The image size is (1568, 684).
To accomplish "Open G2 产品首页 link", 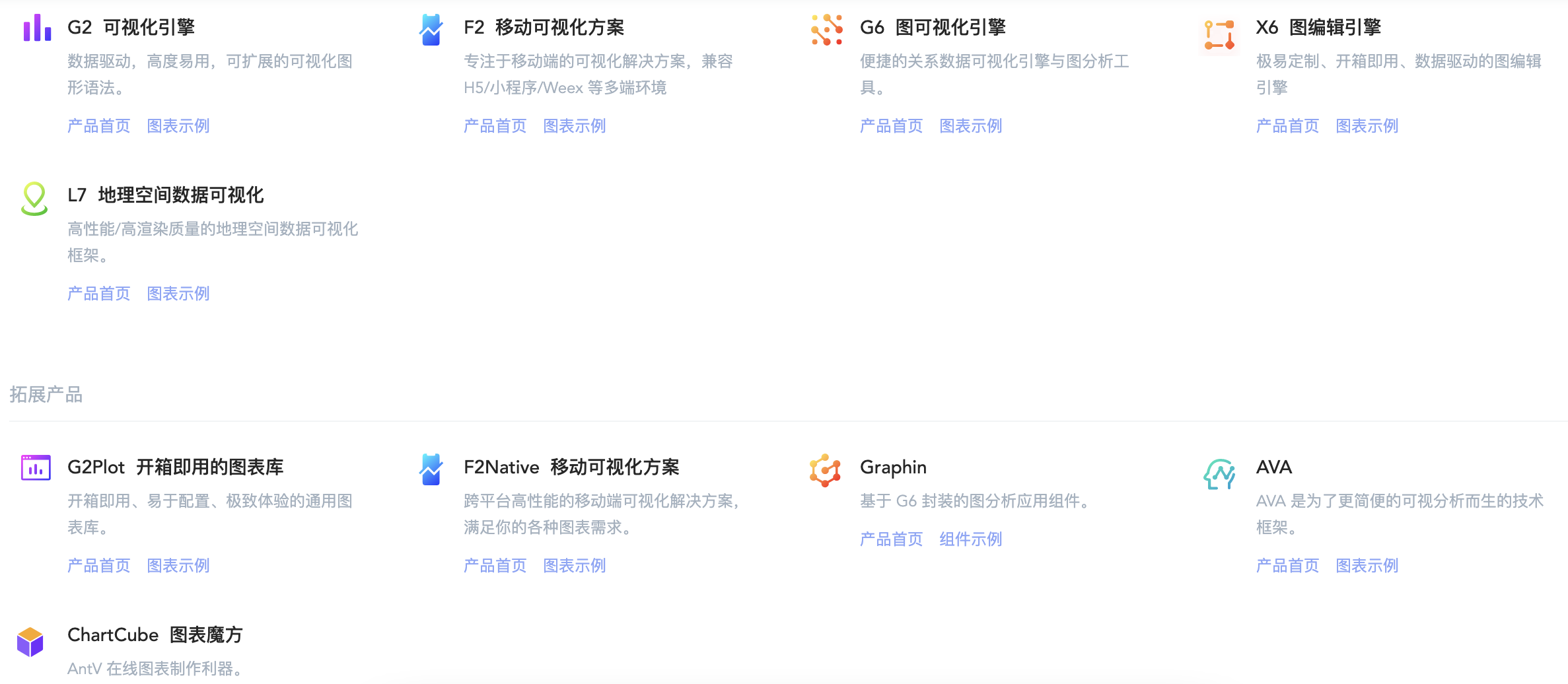I will pos(99,126).
